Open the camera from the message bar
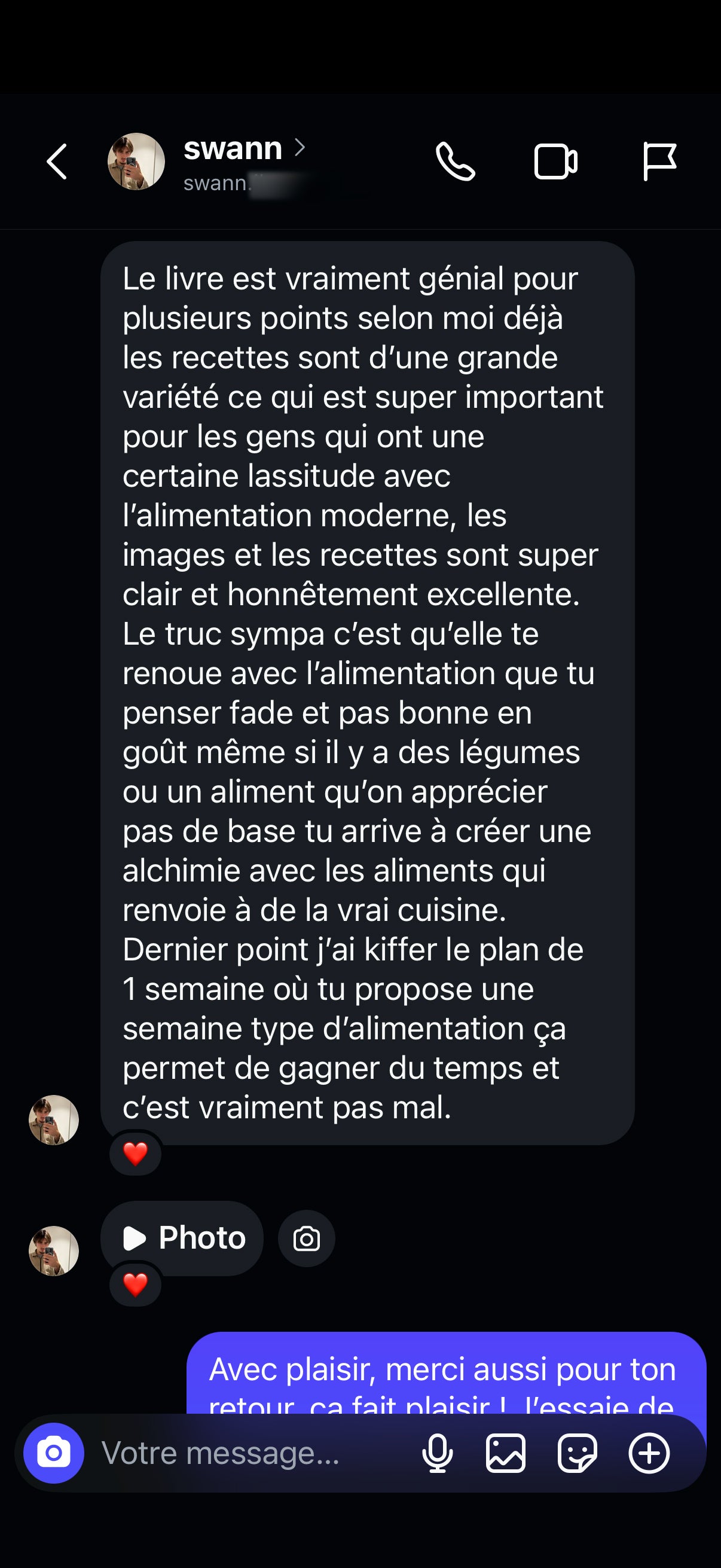This screenshot has height=1568, width=721. (x=54, y=1453)
